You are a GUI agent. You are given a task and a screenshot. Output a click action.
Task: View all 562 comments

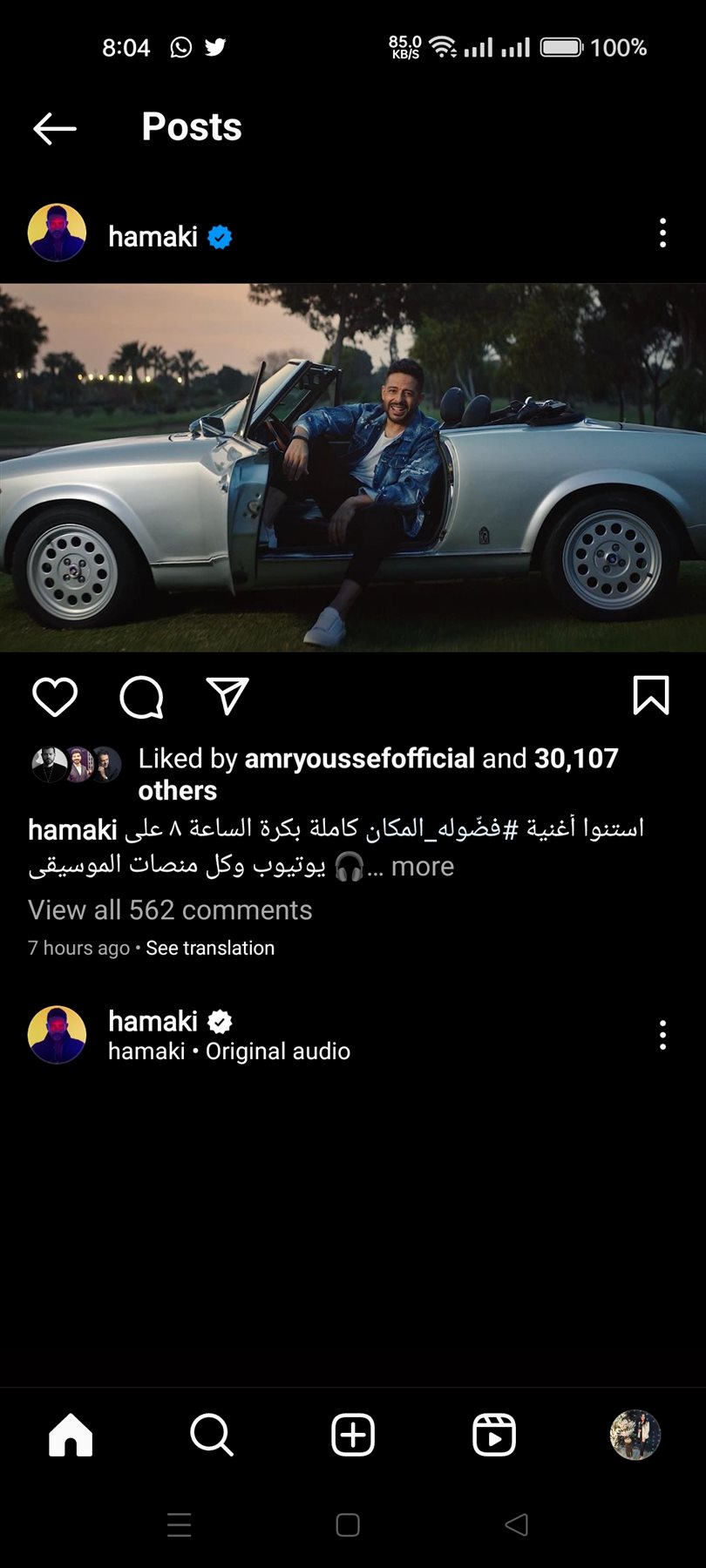point(170,910)
